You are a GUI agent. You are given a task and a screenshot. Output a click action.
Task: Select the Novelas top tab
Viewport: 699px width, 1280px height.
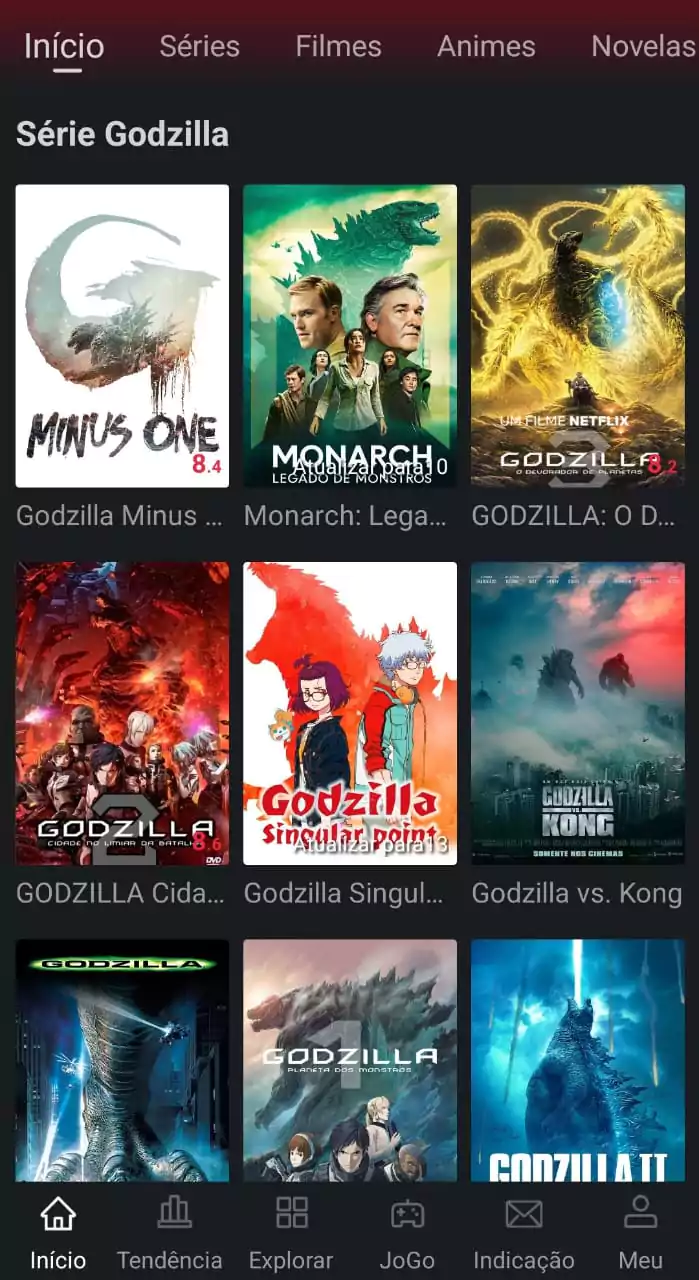(642, 46)
